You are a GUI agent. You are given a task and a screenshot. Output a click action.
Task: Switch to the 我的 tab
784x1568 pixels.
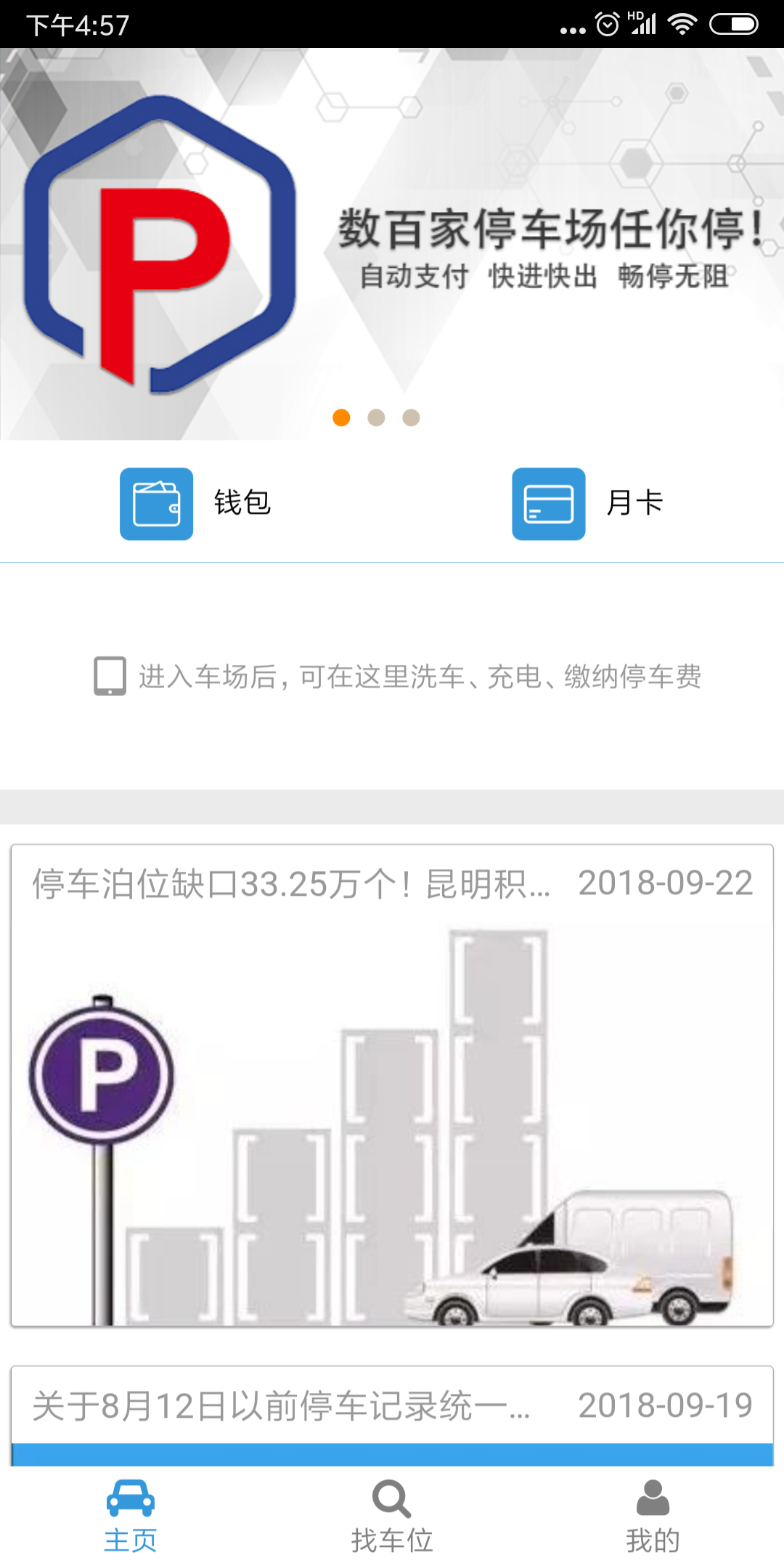[653, 1517]
